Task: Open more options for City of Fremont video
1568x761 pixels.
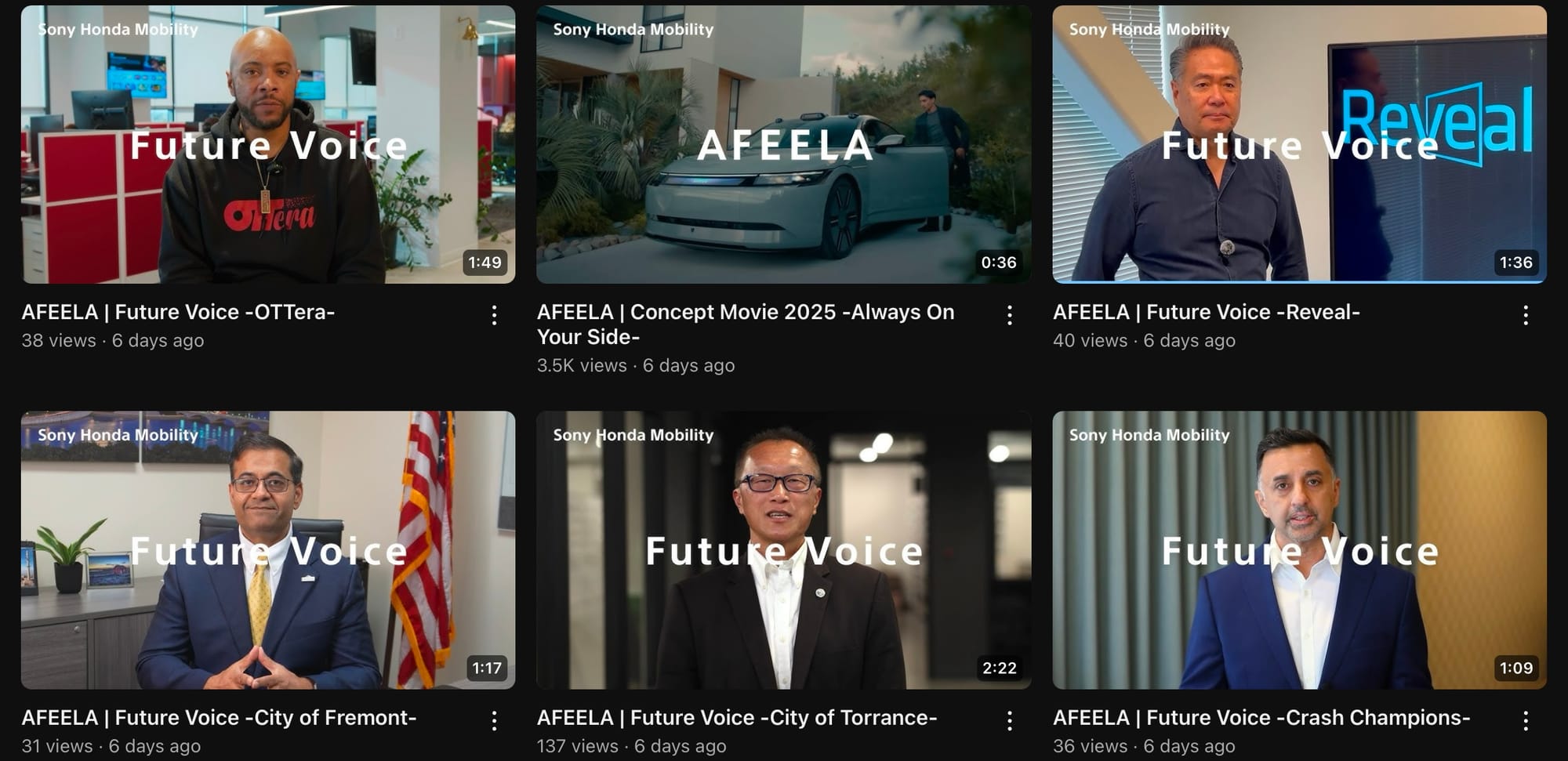Action: tap(494, 721)
